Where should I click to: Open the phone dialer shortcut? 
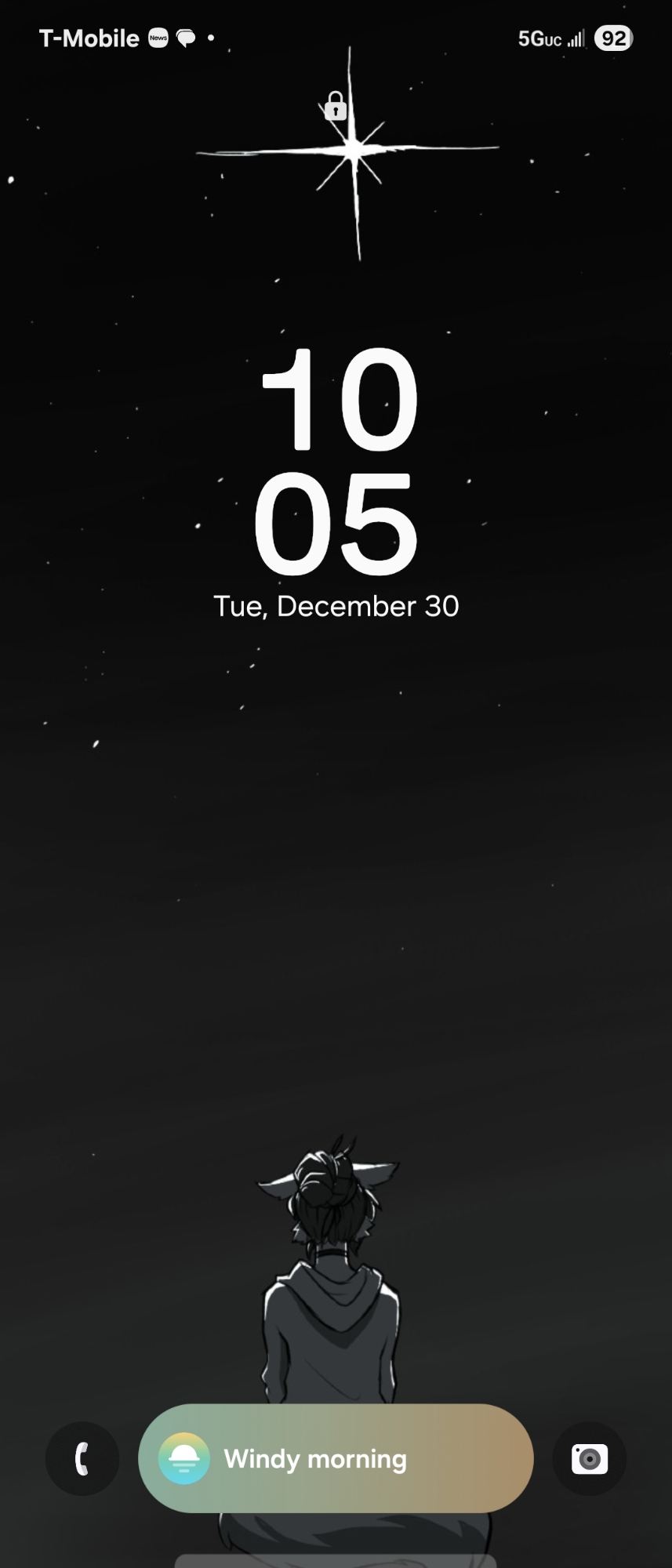click(x=82, y=1459)
